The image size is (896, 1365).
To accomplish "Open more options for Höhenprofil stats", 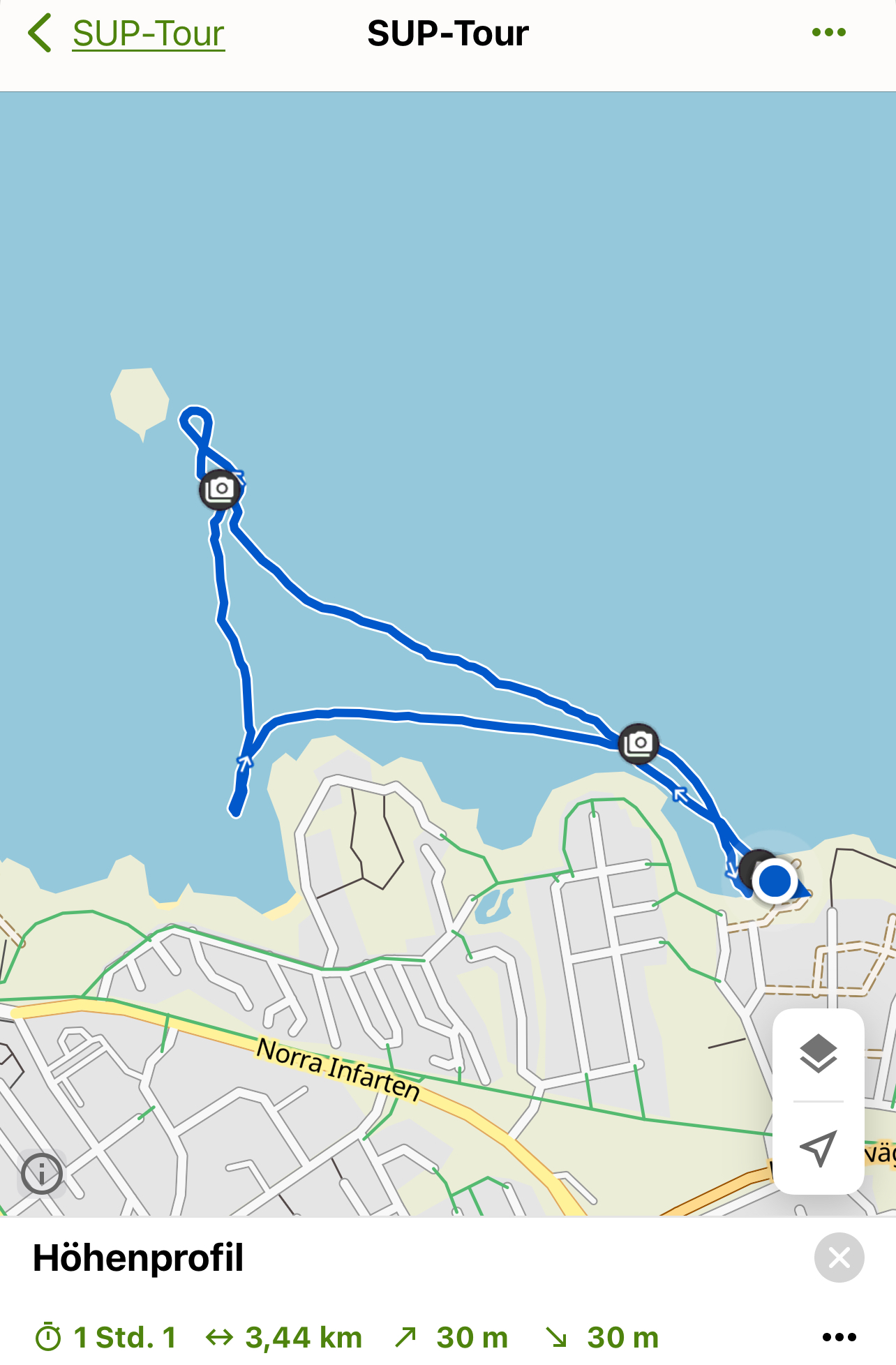I will pyautogui.click(x=839, y=1337).
